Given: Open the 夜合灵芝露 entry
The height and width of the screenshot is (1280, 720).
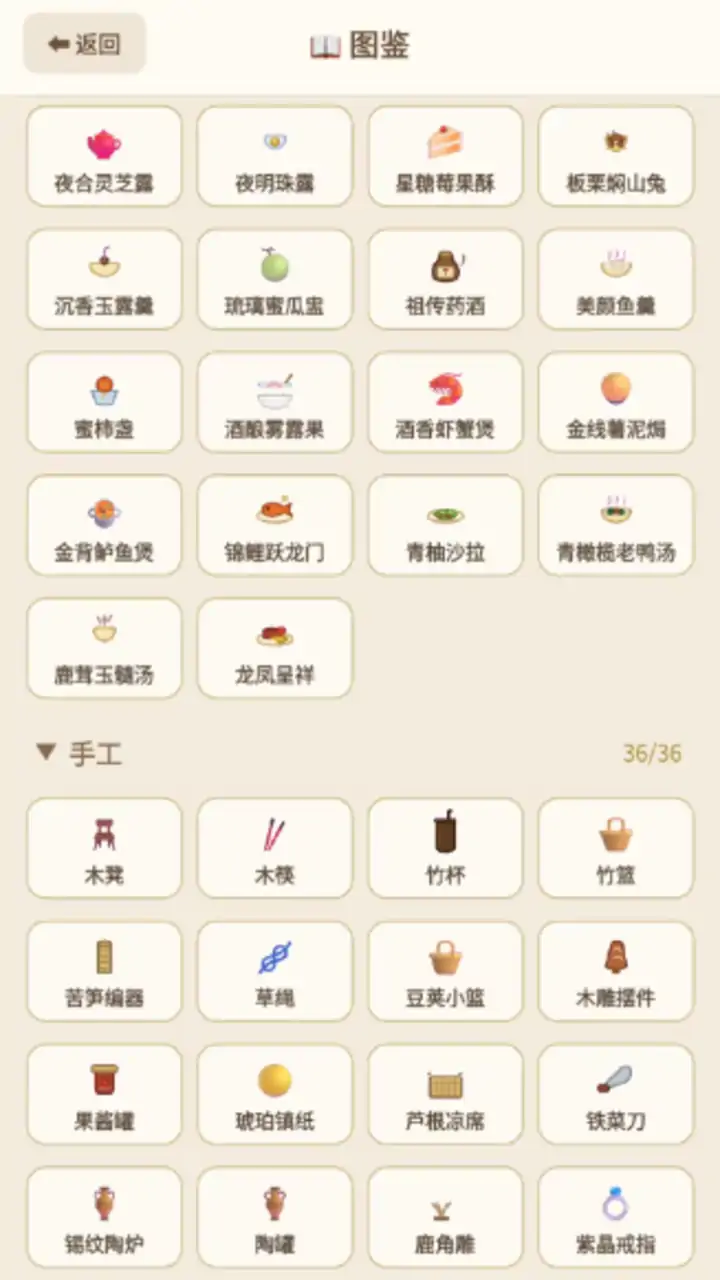Looking at the screenshot, I should 104,157.
